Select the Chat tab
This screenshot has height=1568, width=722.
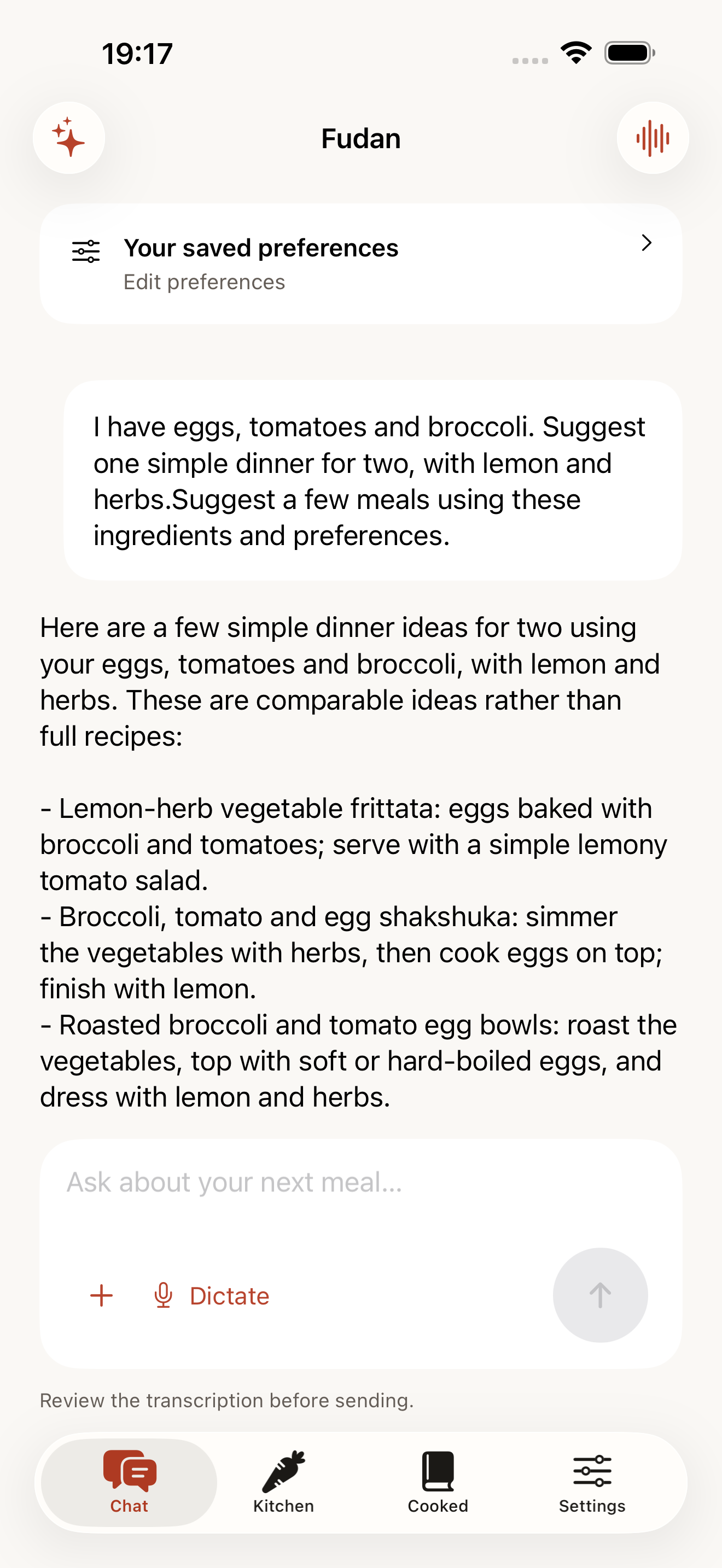pos(129,1482)
